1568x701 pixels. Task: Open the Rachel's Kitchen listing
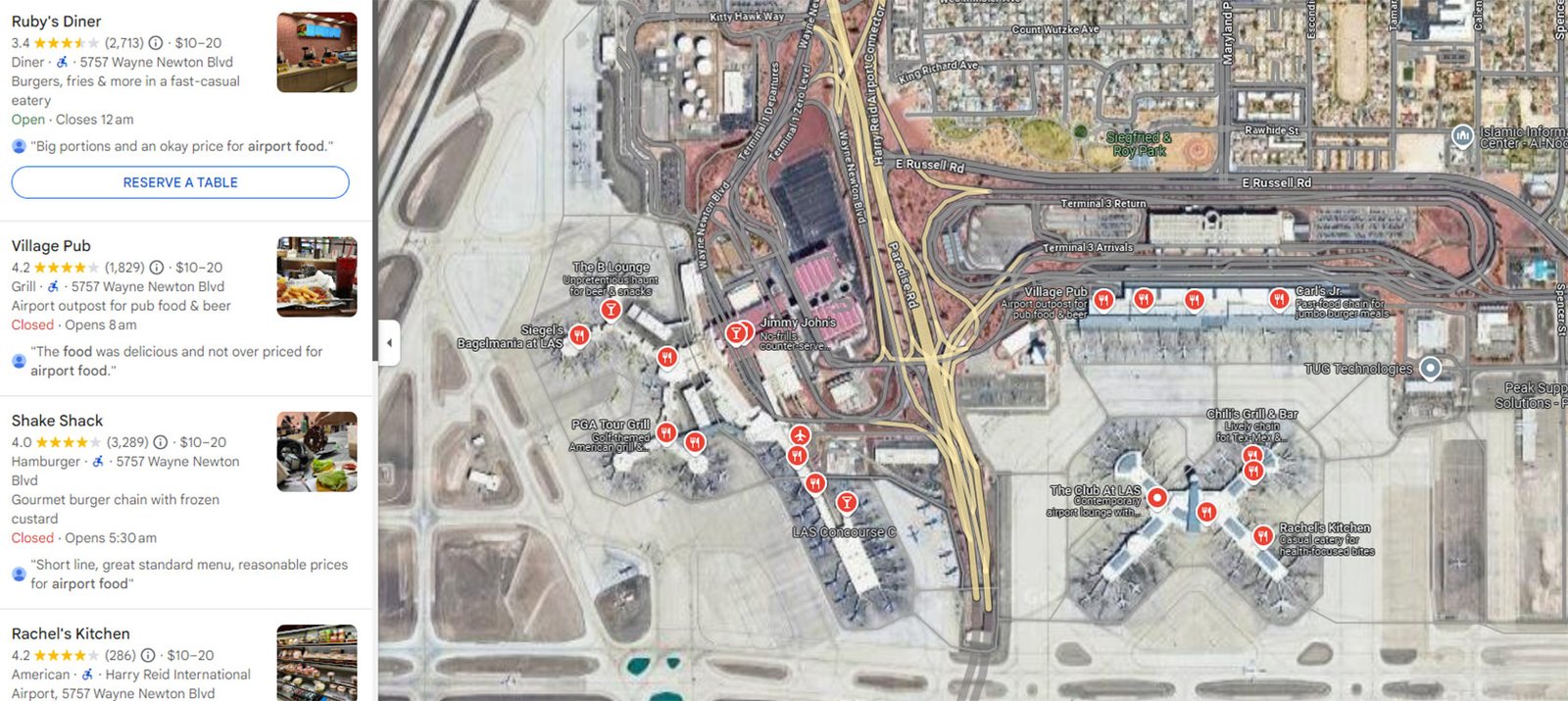[71, 633]
